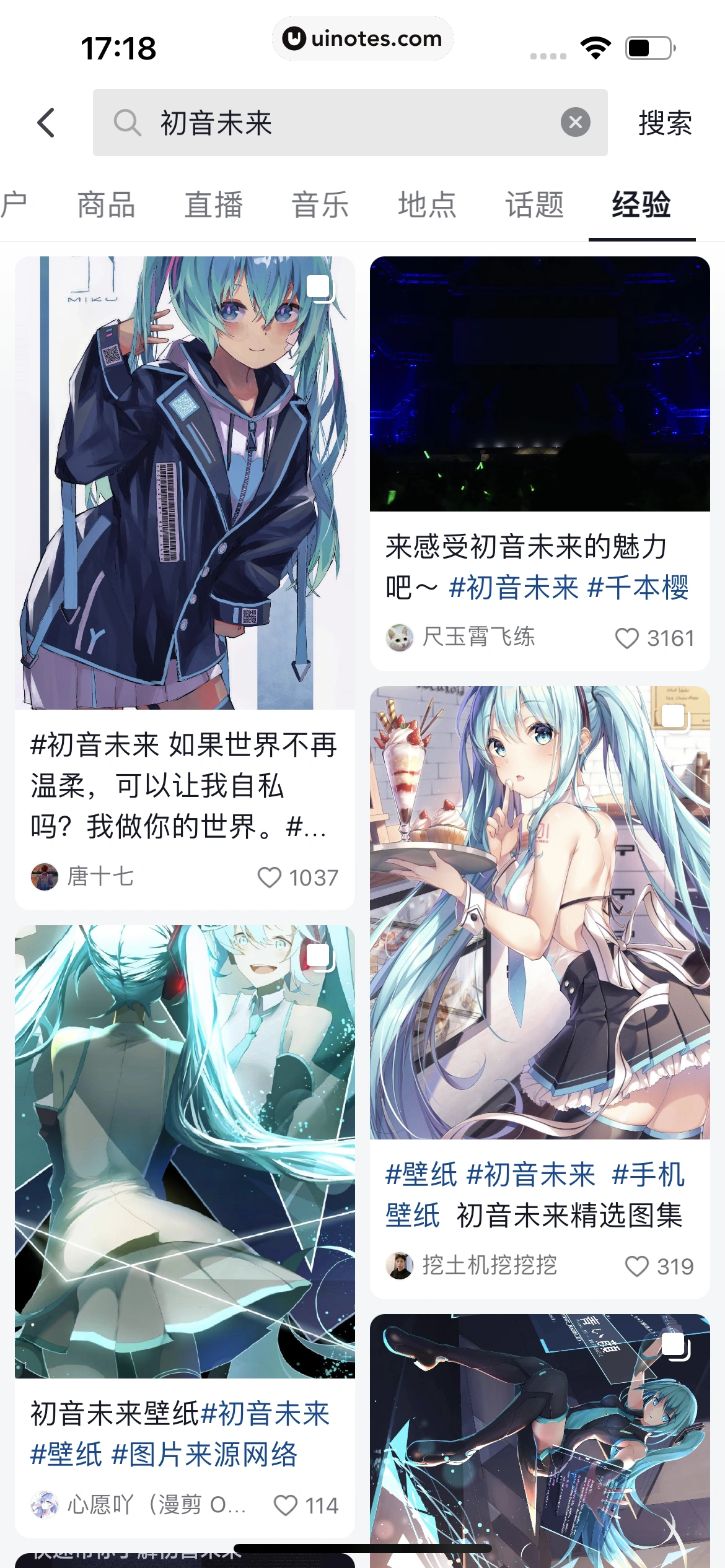Tap the magnifier icon in the search bar
Image resolution: width=725 pixels, height=1568 pixels.
pos(128,123)
